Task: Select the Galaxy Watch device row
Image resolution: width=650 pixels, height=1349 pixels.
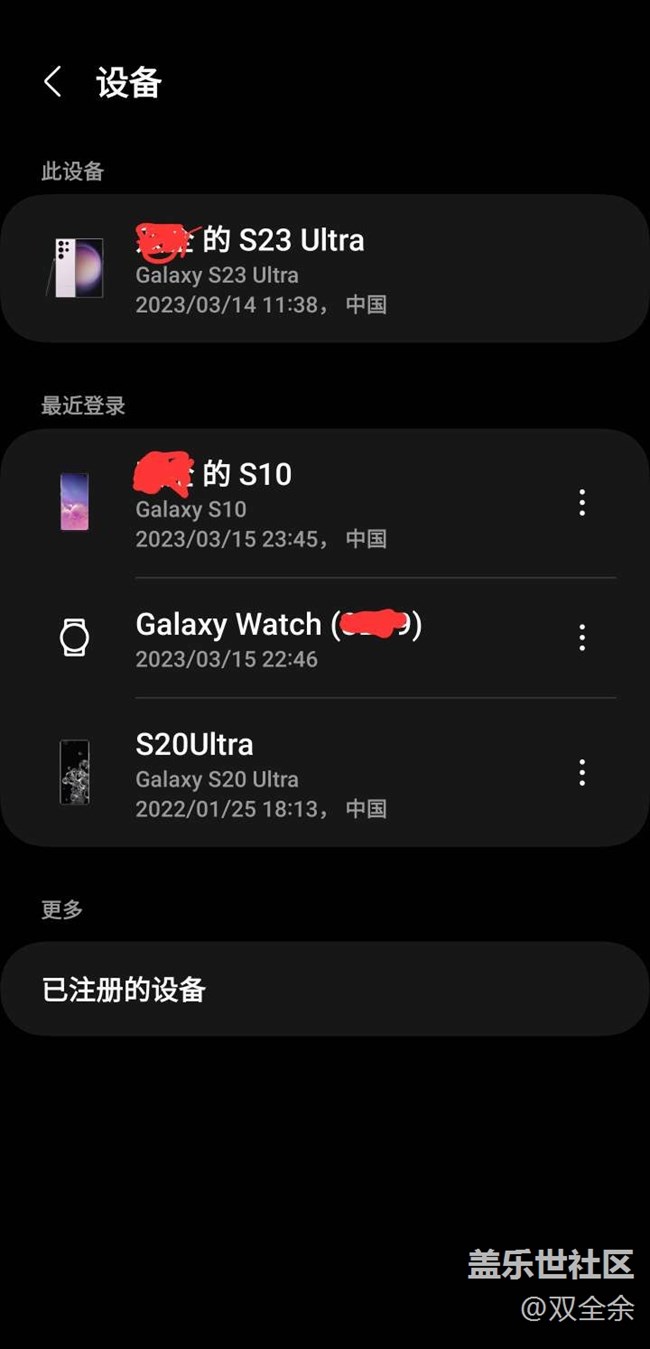Action: [300, 638]
